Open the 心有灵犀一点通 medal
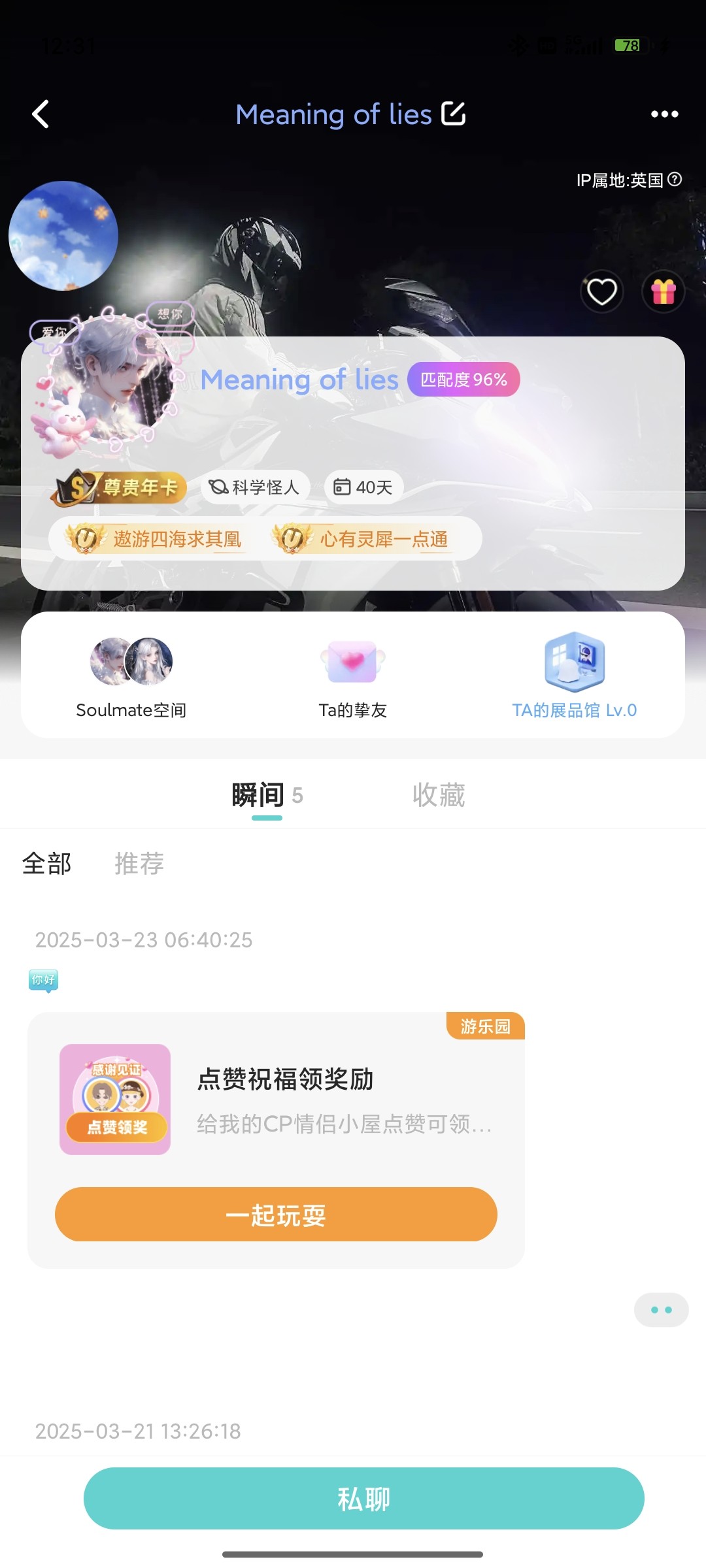The width and height of the screenshot is (706, 1568). (x=361, y=539)
